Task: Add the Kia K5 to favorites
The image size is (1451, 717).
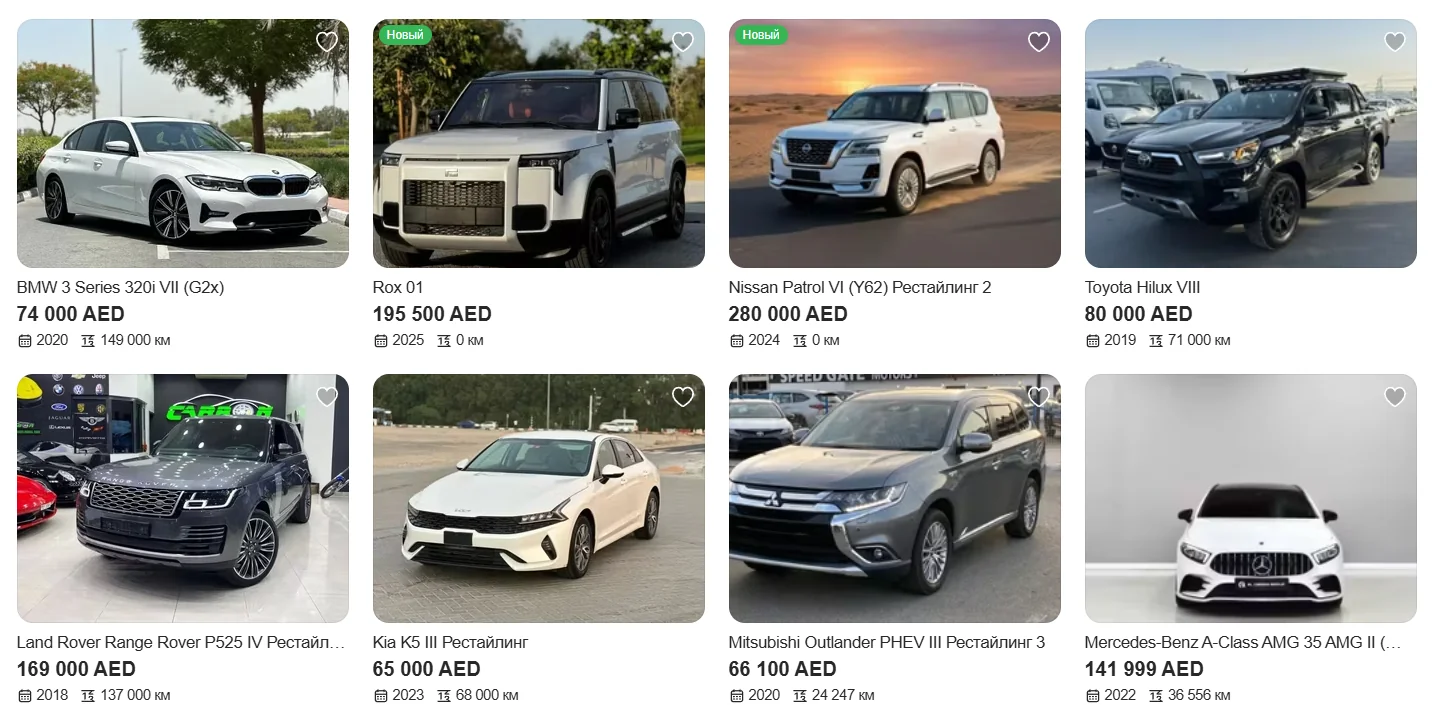Action: pos(683,397)
